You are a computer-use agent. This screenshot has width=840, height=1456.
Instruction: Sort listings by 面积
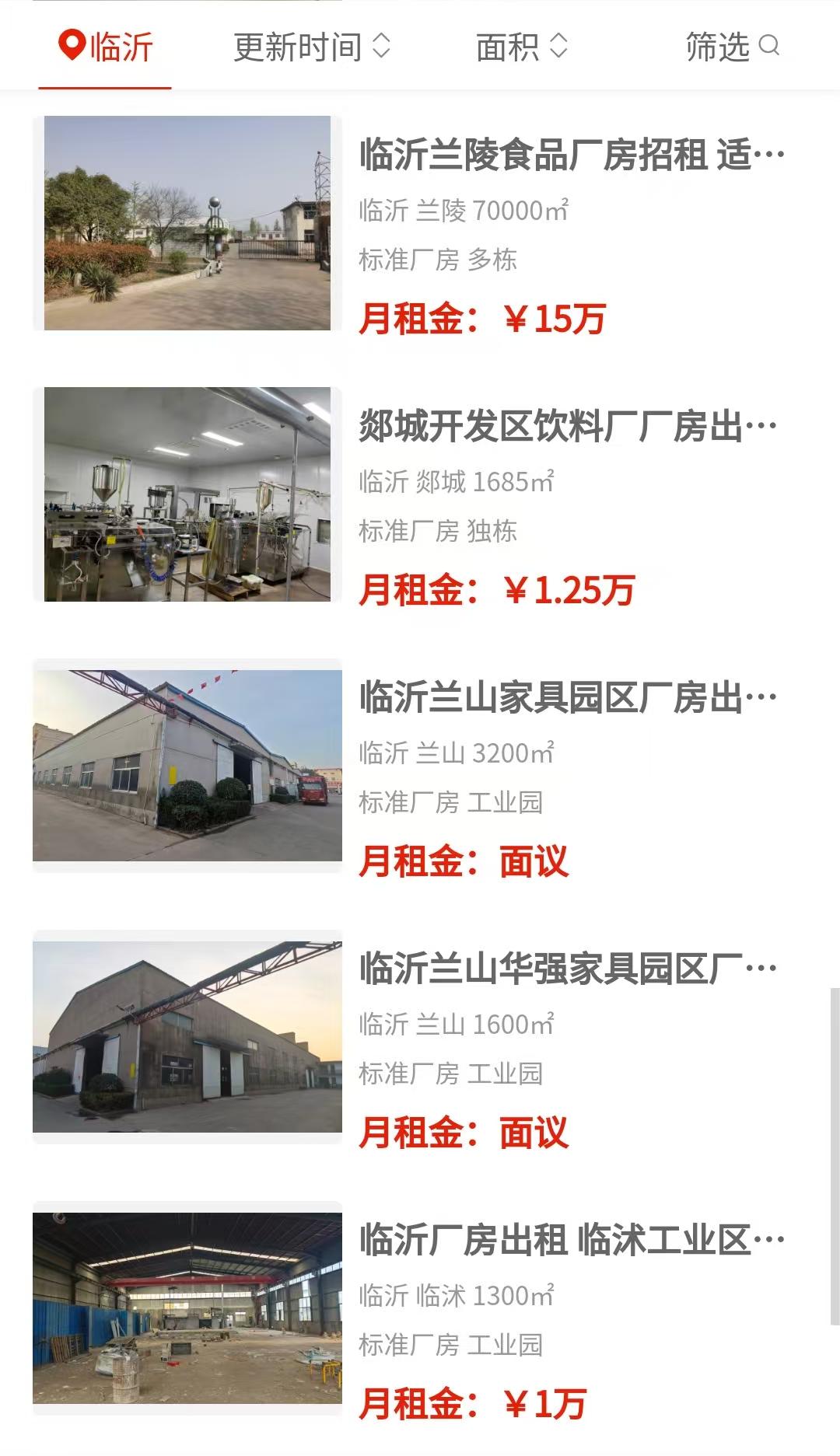tap(521, 47)
